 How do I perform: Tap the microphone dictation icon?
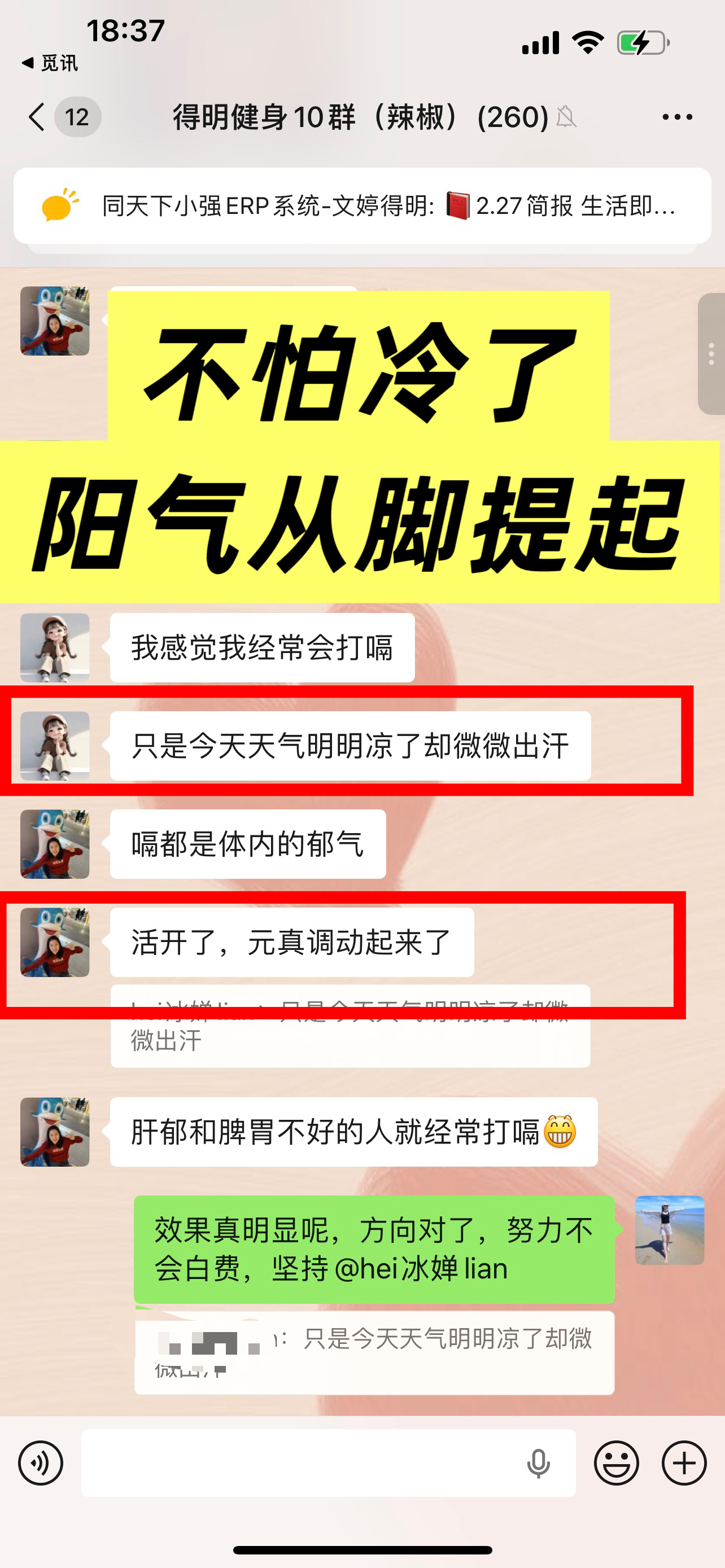pos(538,1462)
